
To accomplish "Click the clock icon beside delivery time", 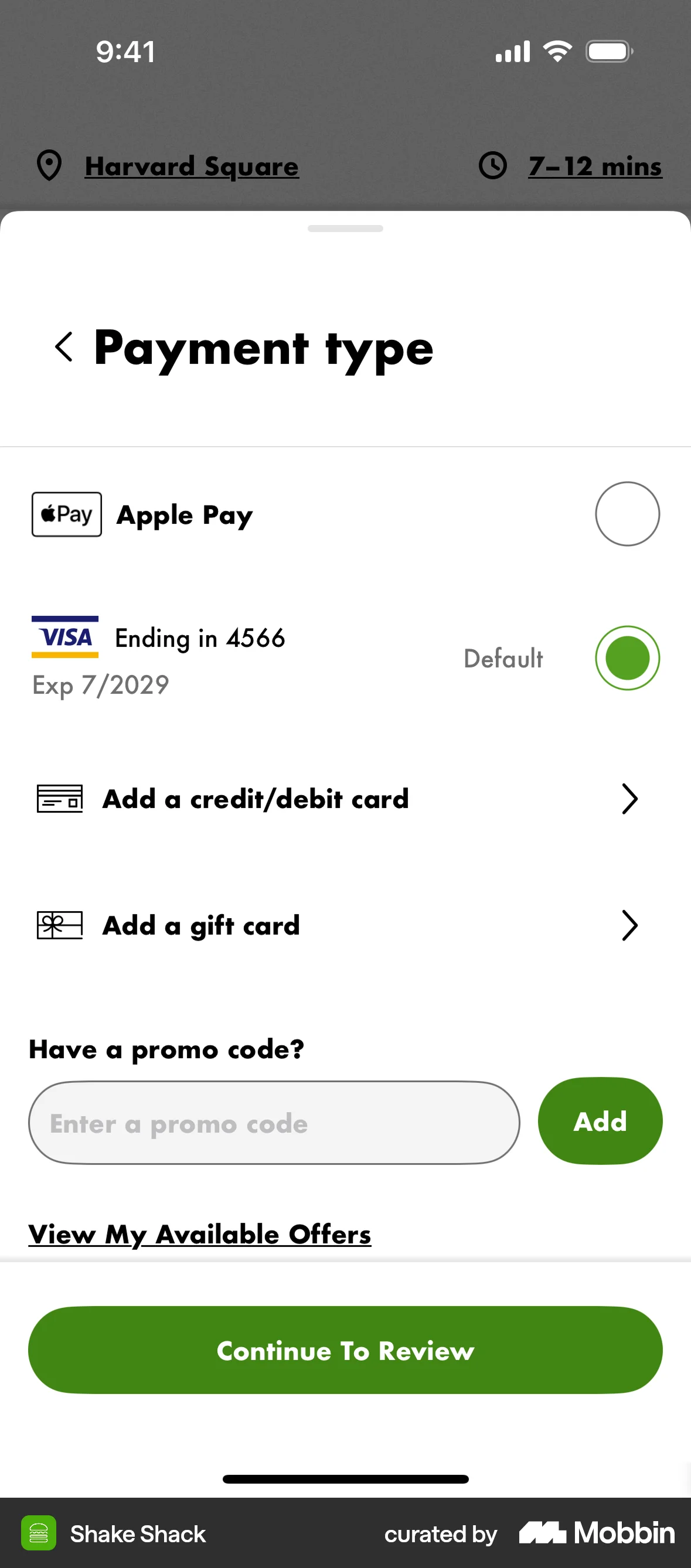I will [x=493, y=166].
